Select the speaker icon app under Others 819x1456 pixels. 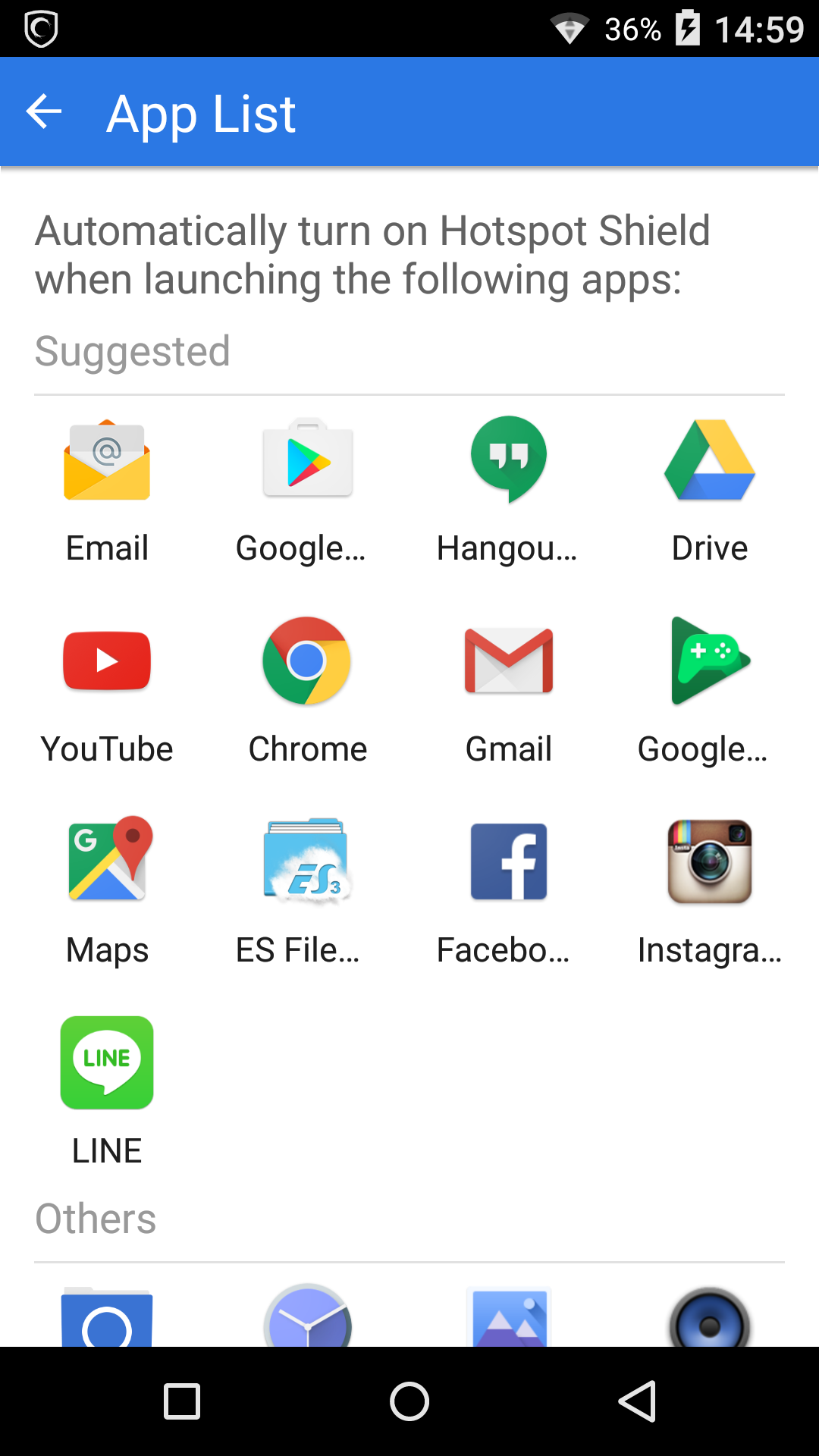[x=710, y=1317]
